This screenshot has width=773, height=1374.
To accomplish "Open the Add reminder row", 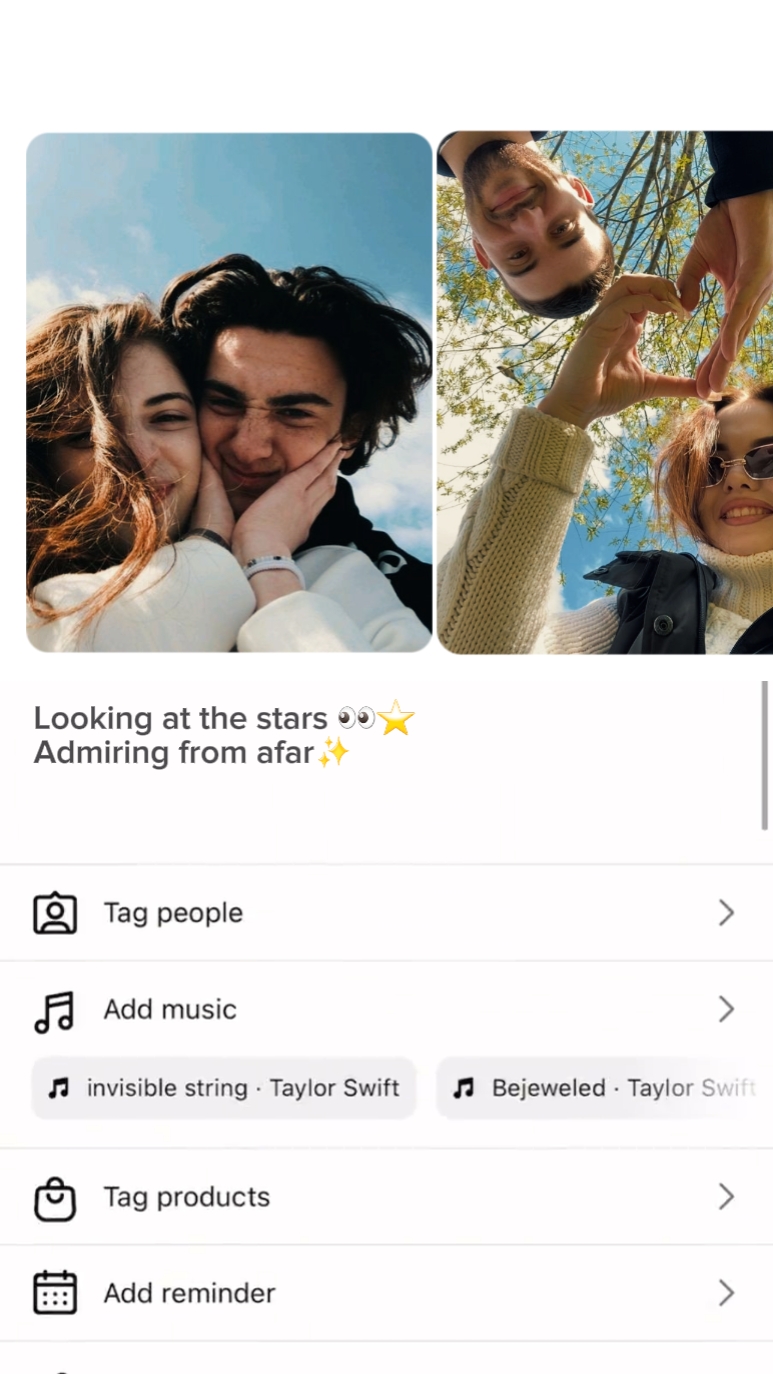I will click(386, 1293).
